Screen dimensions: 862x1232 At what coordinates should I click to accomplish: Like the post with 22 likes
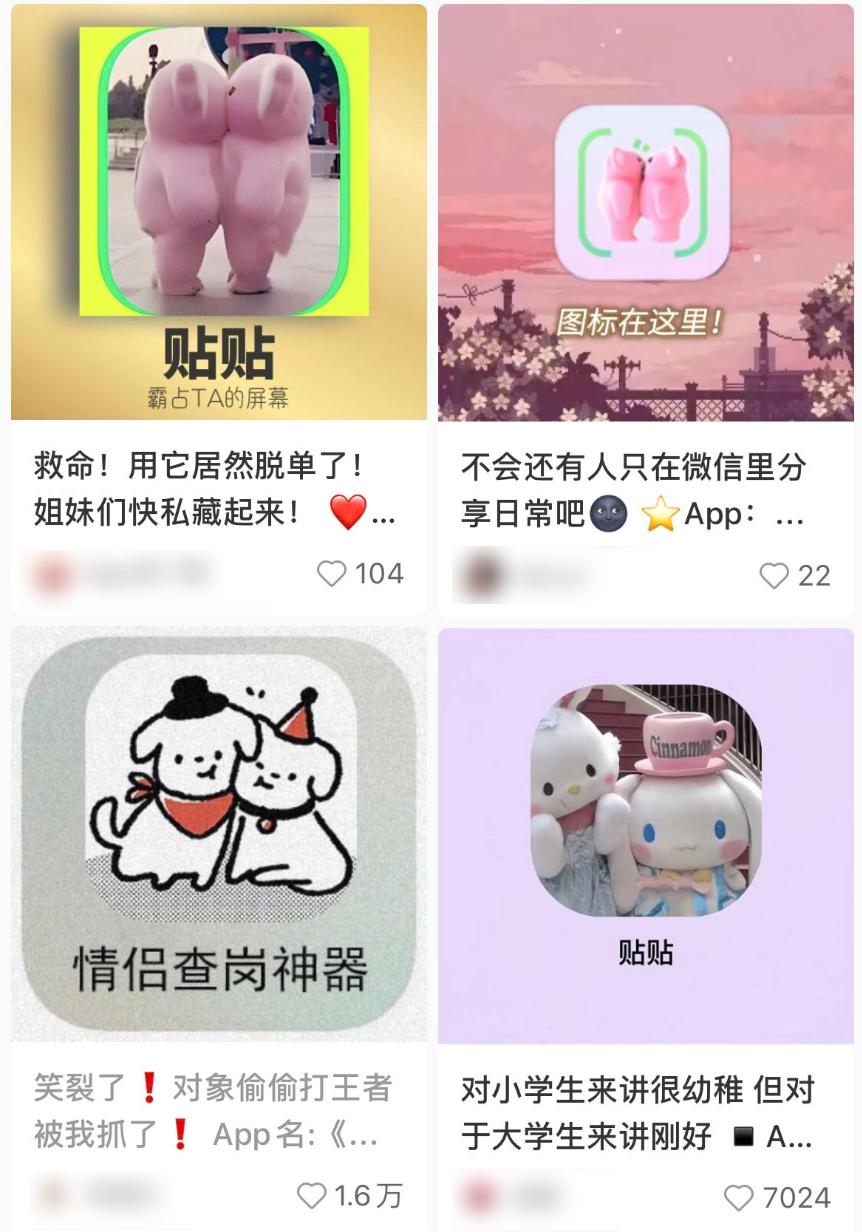pos(774,576)
